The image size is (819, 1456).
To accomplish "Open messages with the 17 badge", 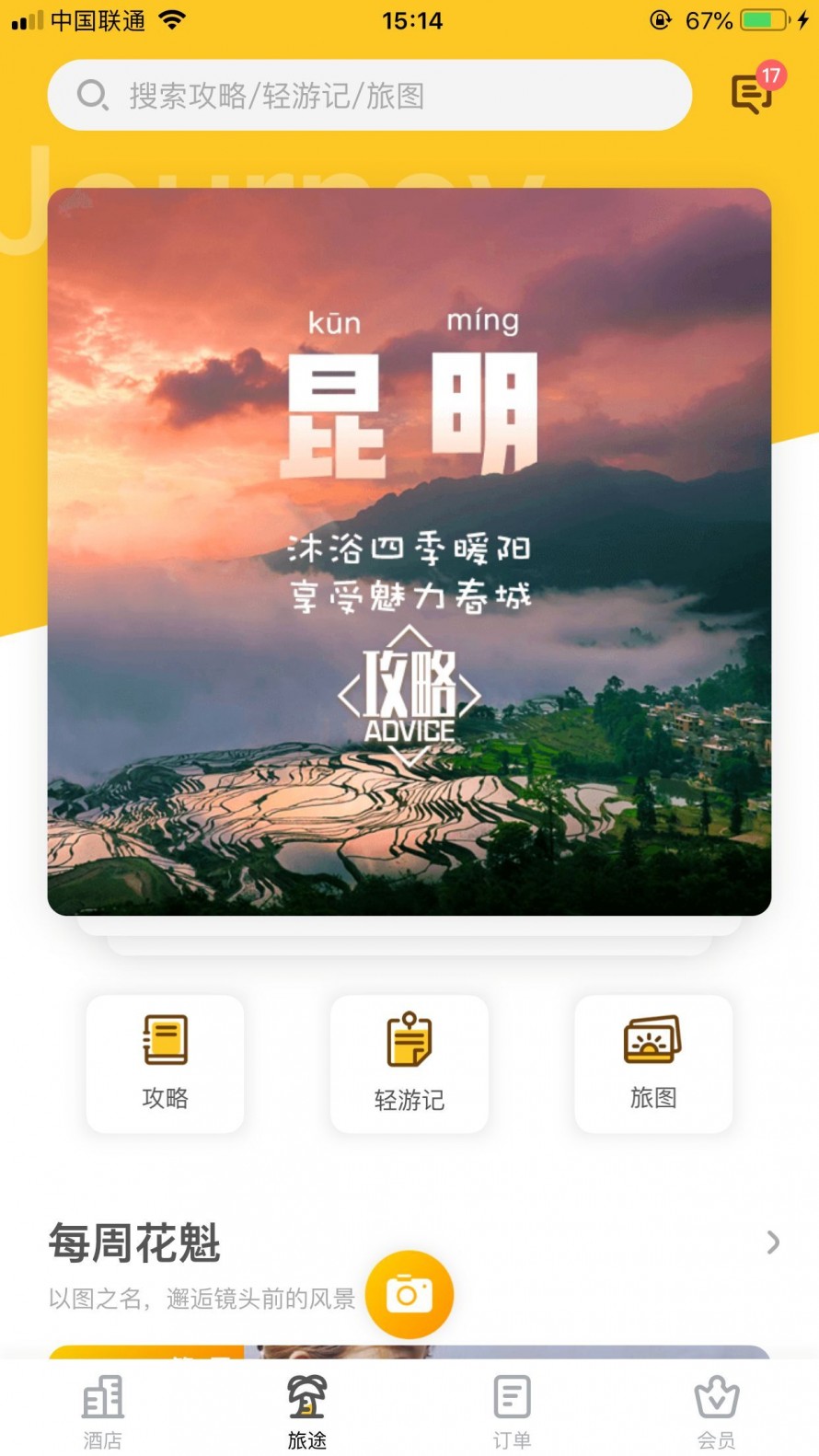I will click(x=754, y=92).
